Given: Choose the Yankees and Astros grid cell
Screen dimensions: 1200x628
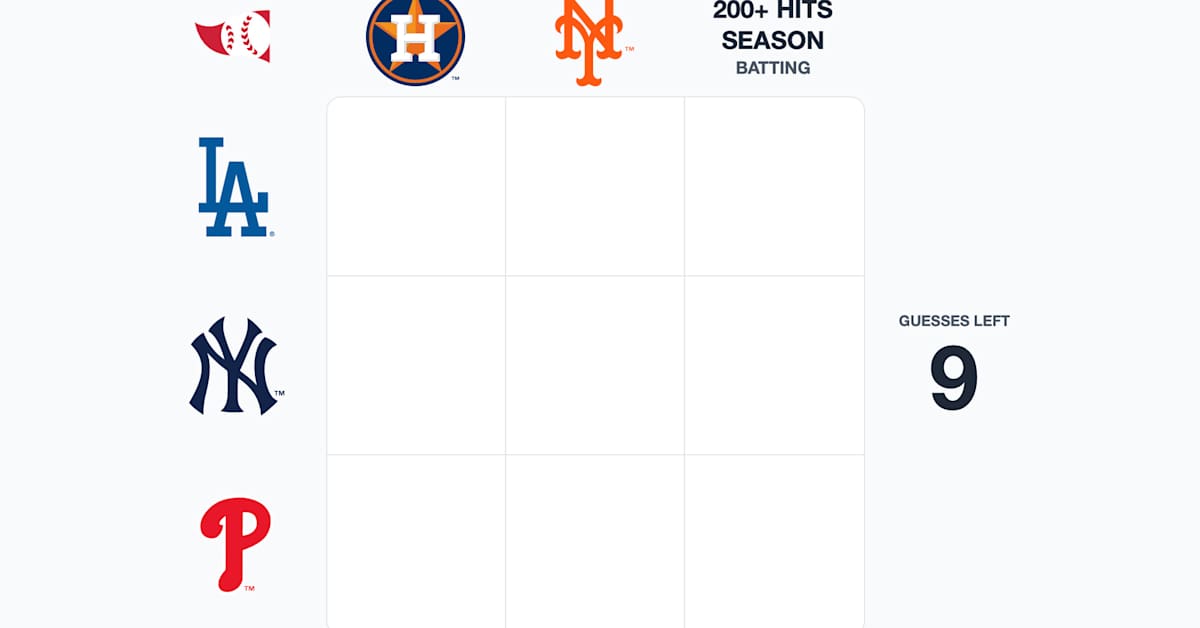Looking at the screenshot, I should [x=416, y=365].
